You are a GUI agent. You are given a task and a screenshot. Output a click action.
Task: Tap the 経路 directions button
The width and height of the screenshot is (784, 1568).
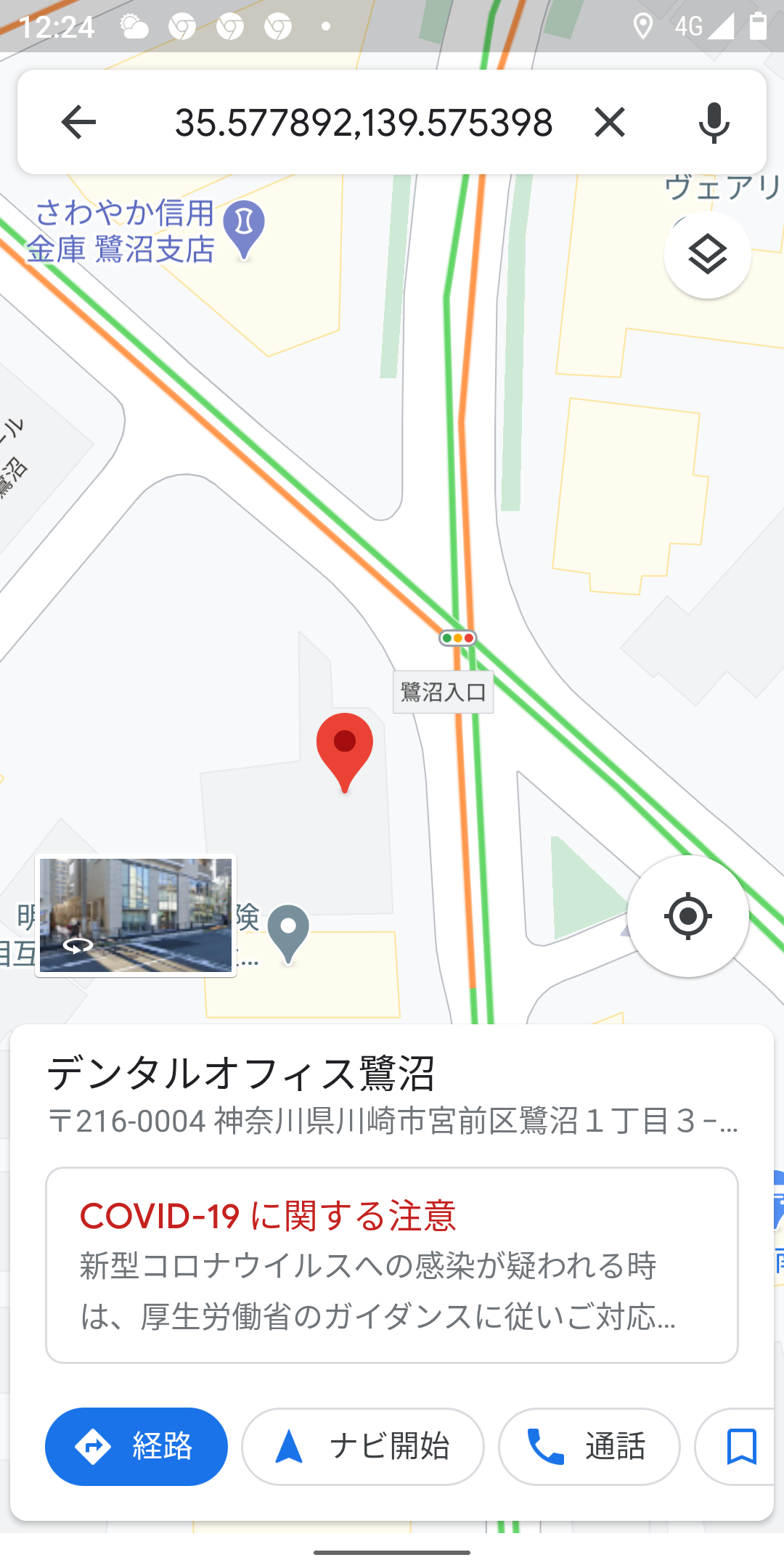click(136, 1447)
